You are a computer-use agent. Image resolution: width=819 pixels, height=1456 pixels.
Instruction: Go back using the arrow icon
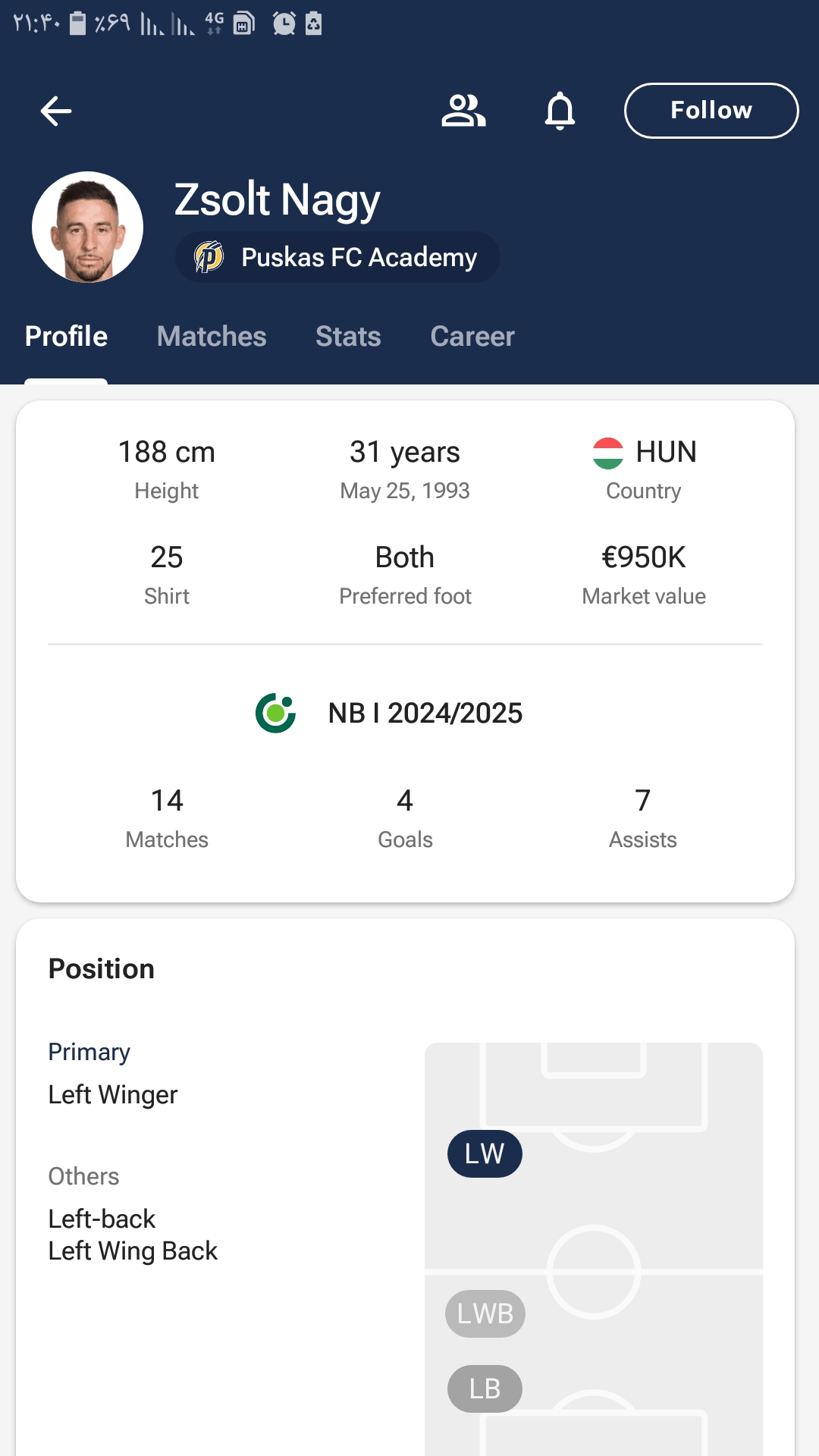tap(56, 111)
